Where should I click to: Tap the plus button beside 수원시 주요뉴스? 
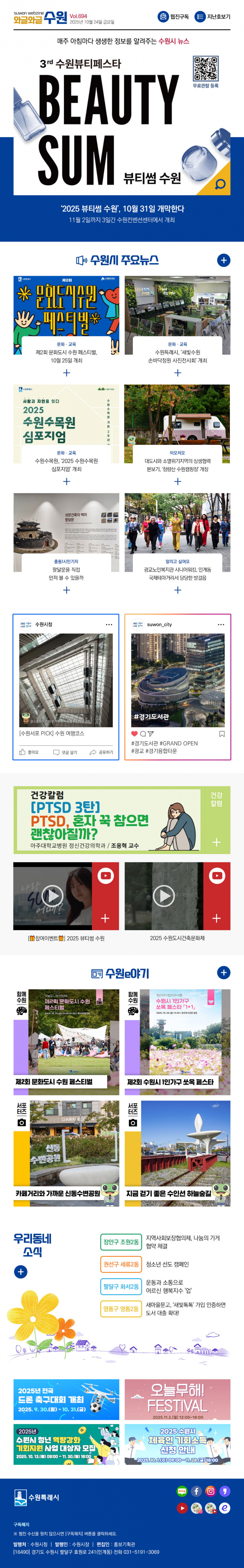click(223, 260)
